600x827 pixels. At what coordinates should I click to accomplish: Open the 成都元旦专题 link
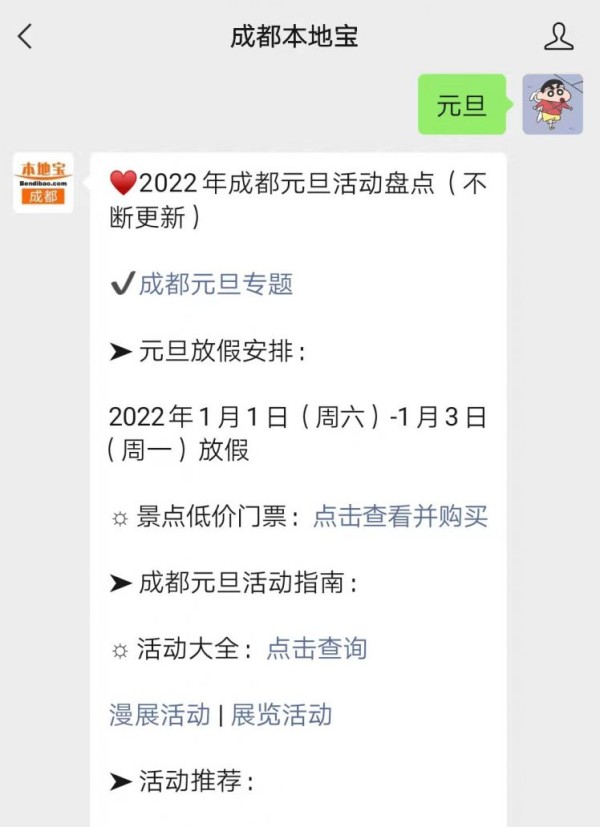(x=215, y=284)
